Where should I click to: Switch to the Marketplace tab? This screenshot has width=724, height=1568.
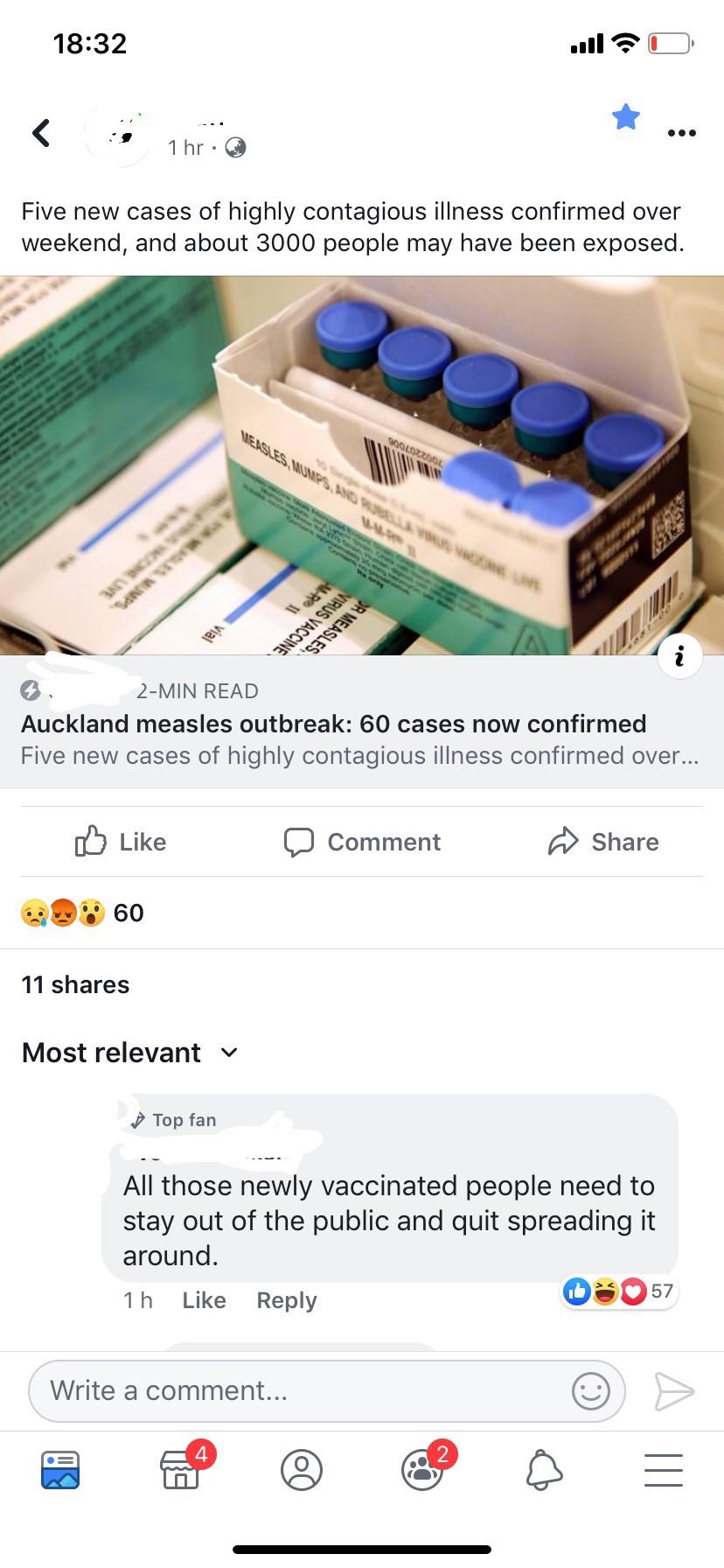click(181, 1470)
